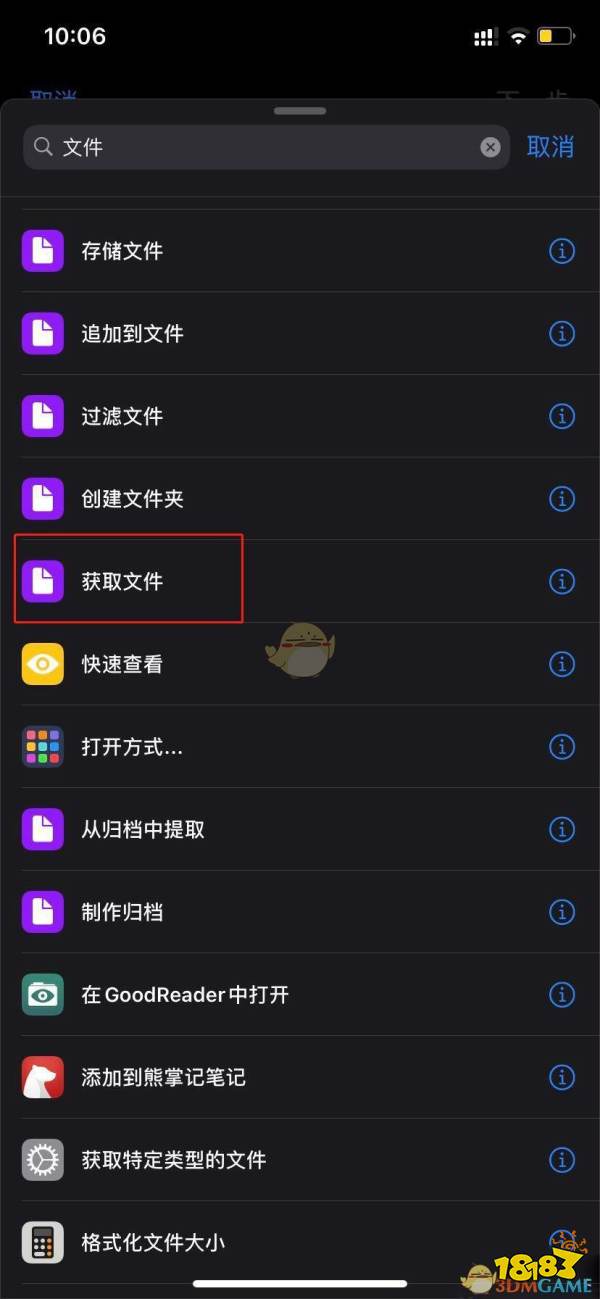
Task: Cancel the search with 取消
Action: [550, 147]
